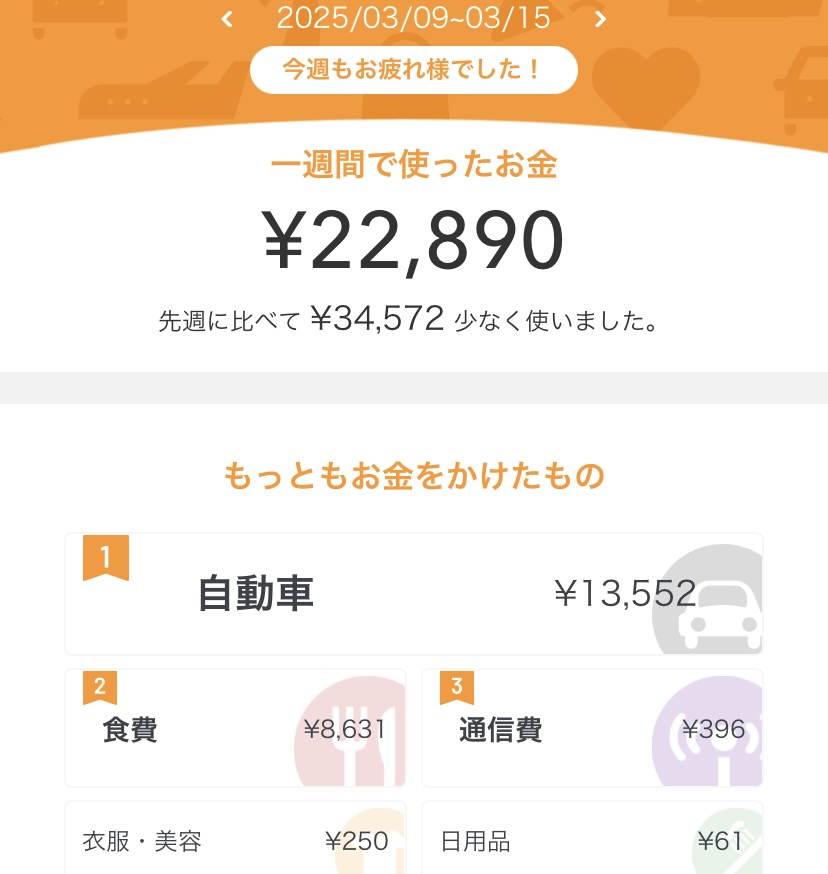This screenshot has width=828, height=874.
Task: Open the 自動車 spending card
Action: click(413, 594)
